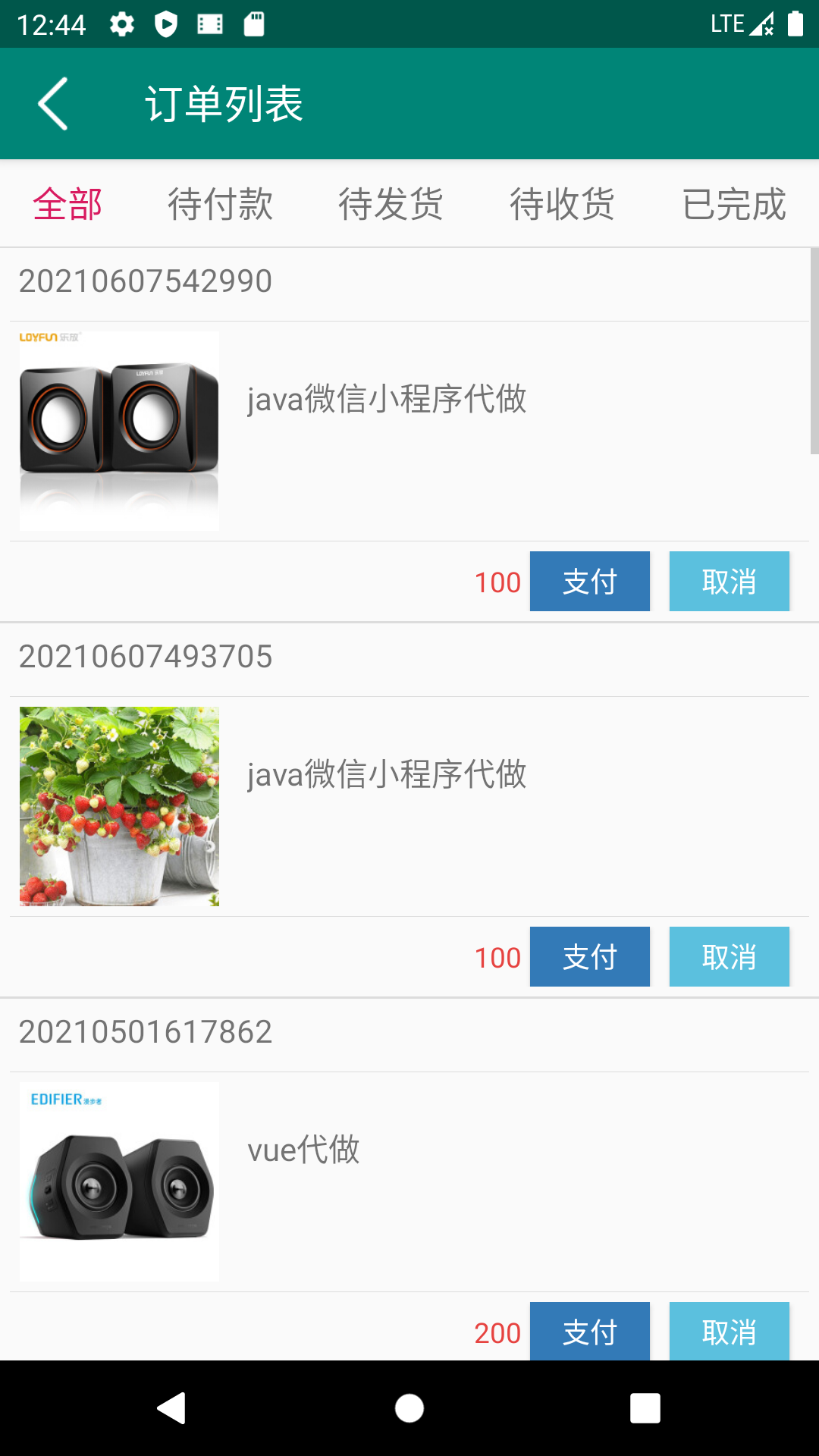Open the strawberry item in order 20210607493705
The width and height of the screenshot is (819, 1456).
click(x=120, y=806)
